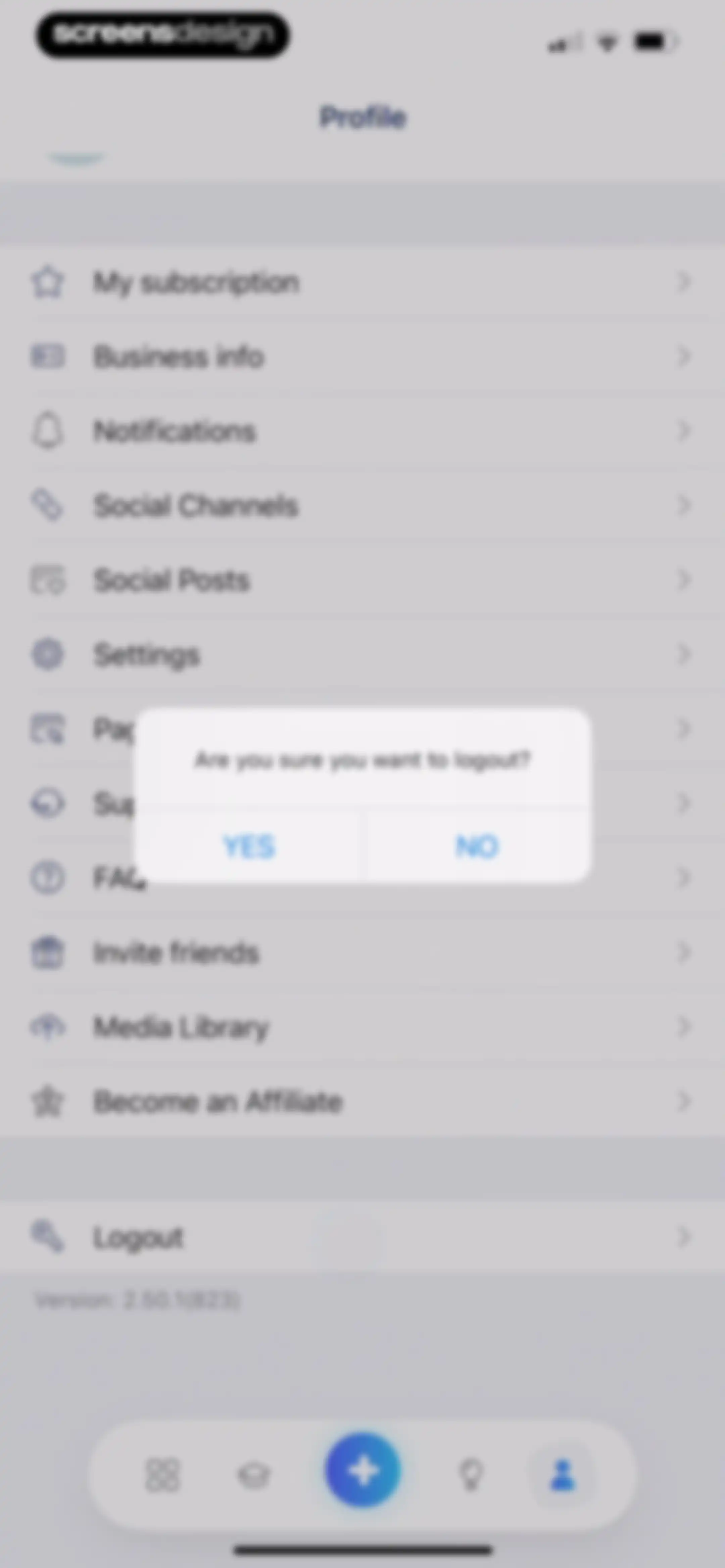
Task: Open Become an Affiliate
Action: point(362,1101)
